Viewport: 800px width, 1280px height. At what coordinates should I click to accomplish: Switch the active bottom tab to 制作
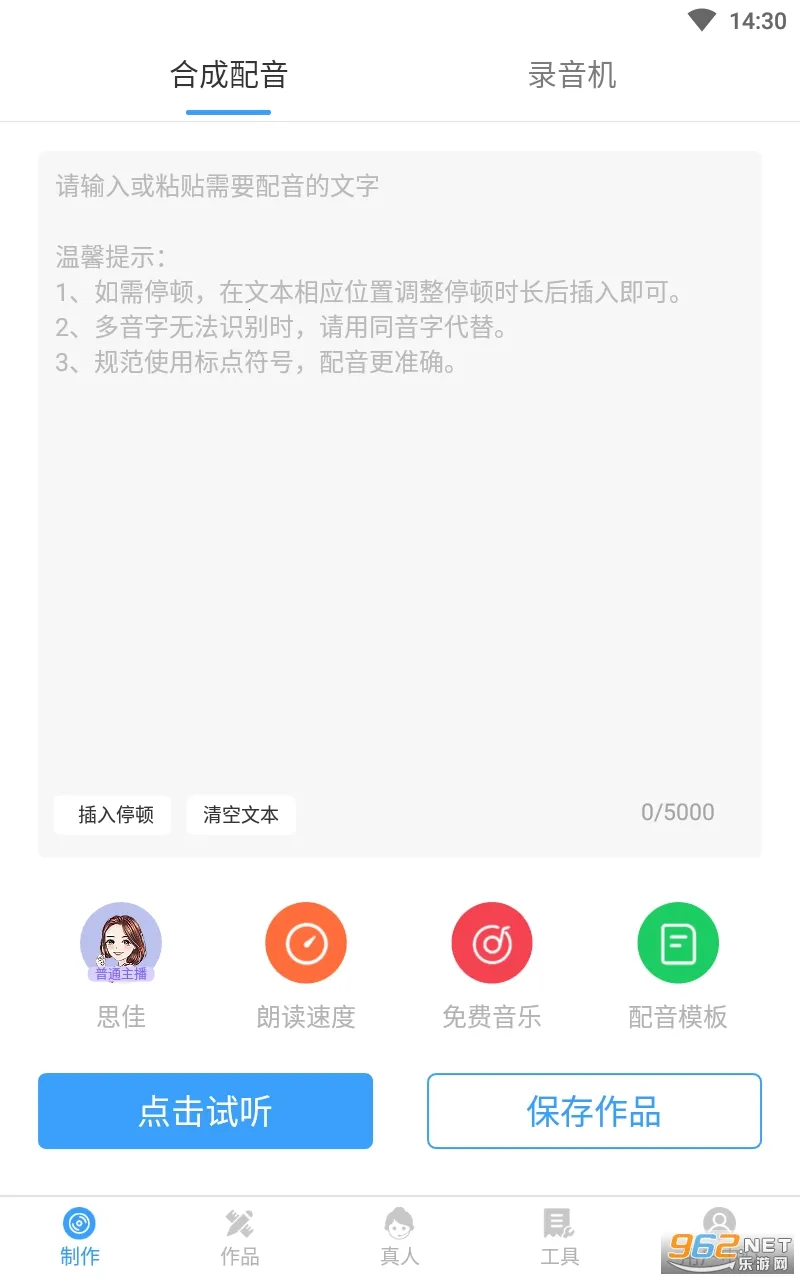tap(80, 1237)
